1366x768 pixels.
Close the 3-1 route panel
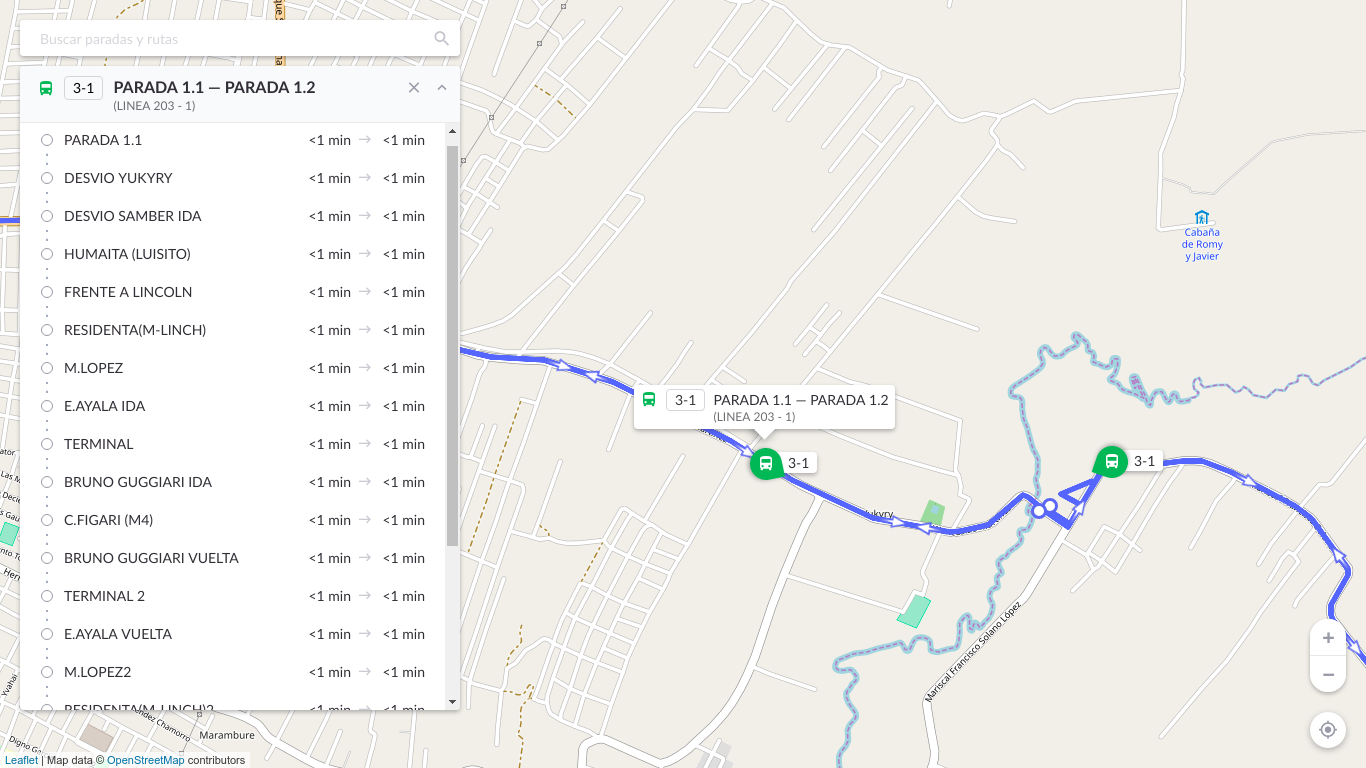(x=414, y=88)
